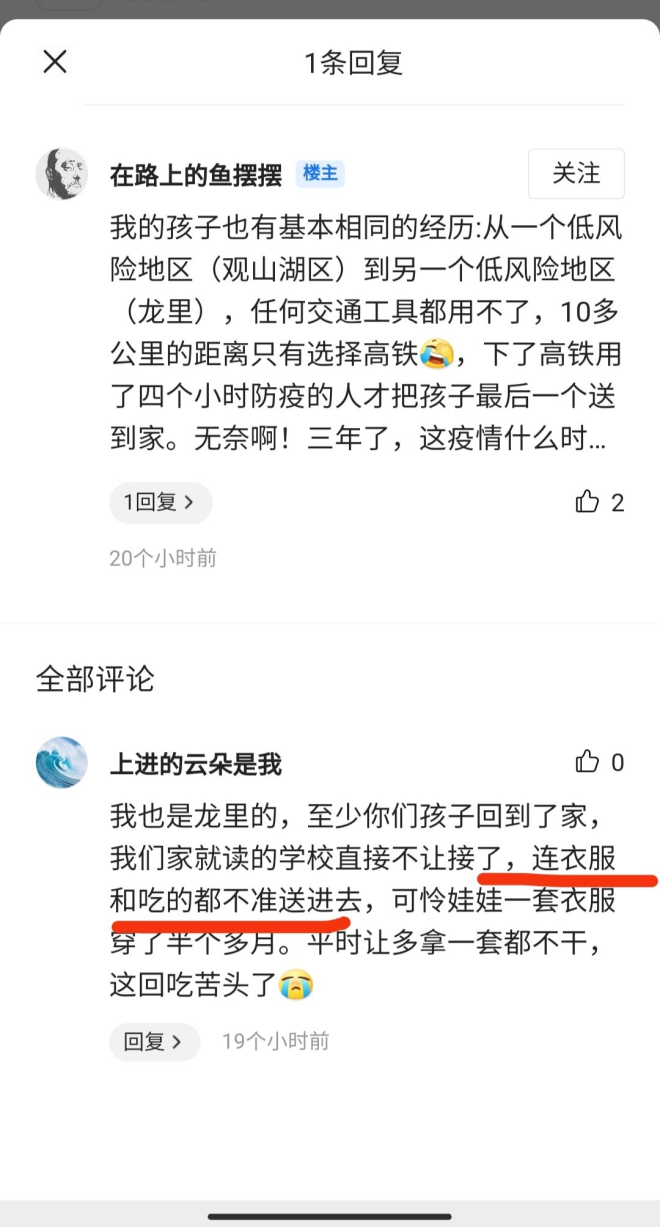Expand the 1回复 chip
Viewport: 660px width, 1227px height.
click(160, 503)
